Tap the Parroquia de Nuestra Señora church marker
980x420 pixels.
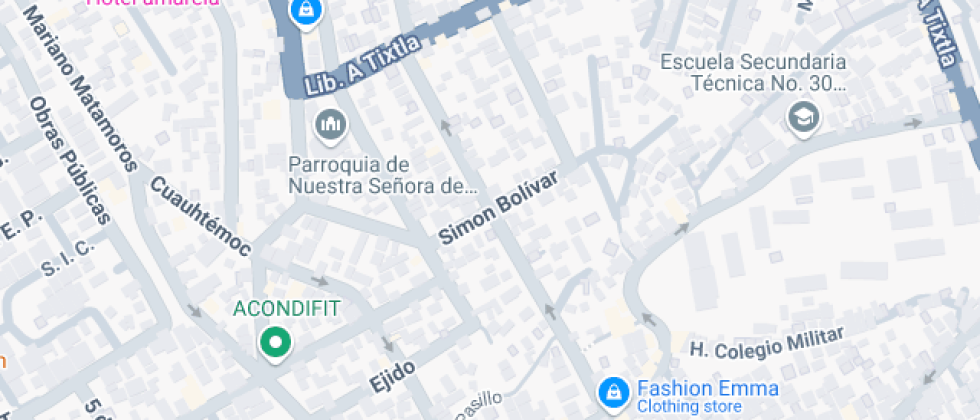point(329,126)
